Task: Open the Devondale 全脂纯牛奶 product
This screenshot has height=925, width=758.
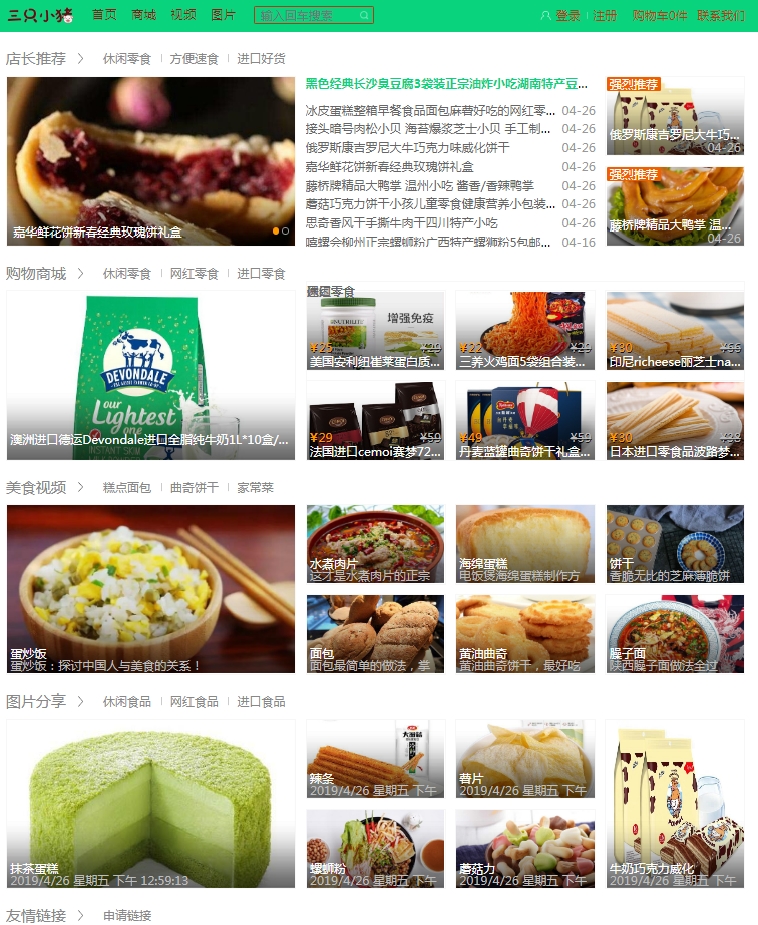Action: (150, 375)
